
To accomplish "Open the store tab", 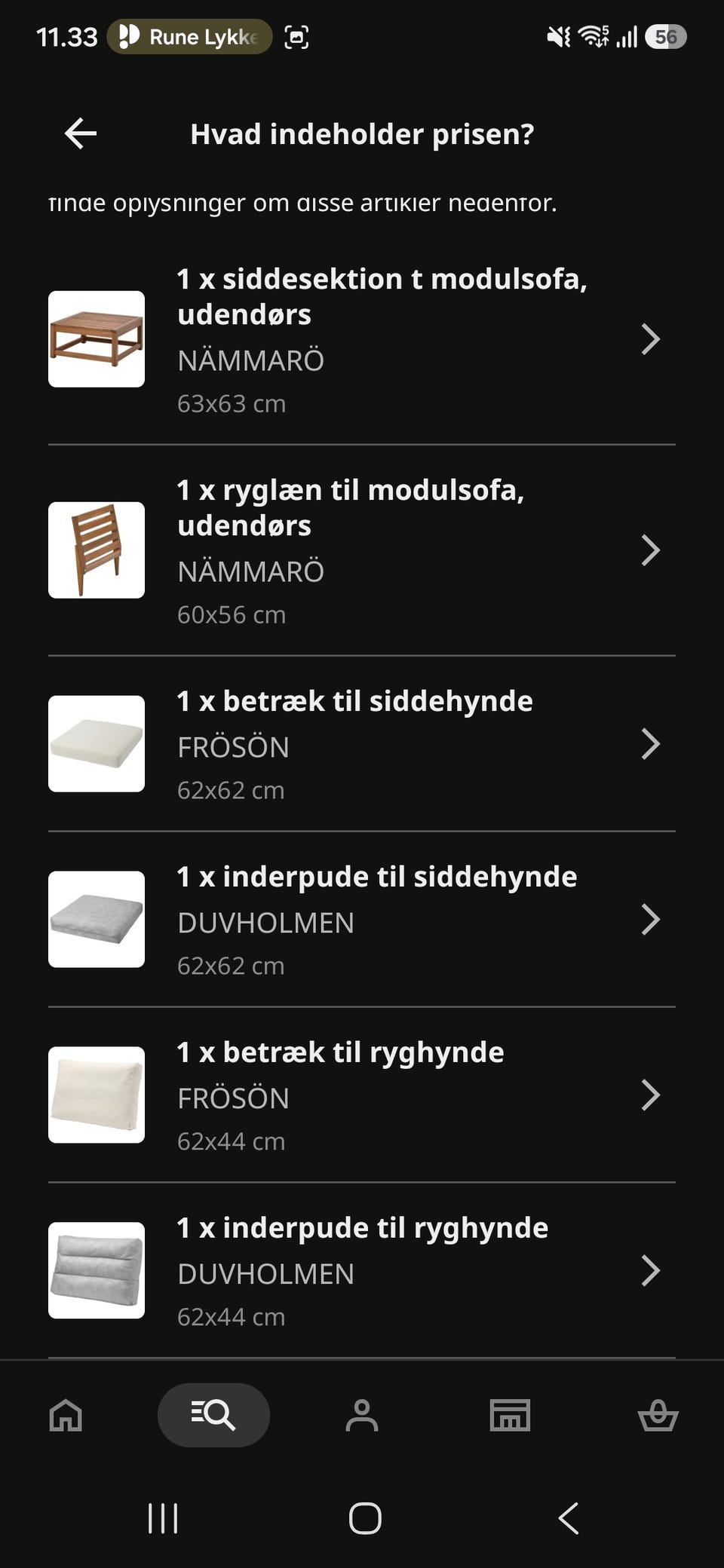I will click(510, 1415).
